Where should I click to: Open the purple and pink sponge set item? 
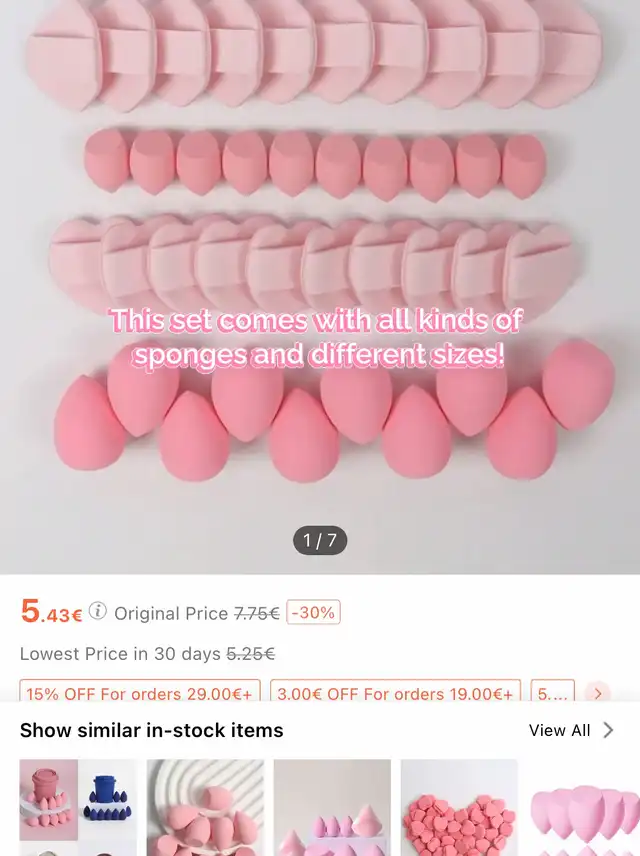coord(332,807)
